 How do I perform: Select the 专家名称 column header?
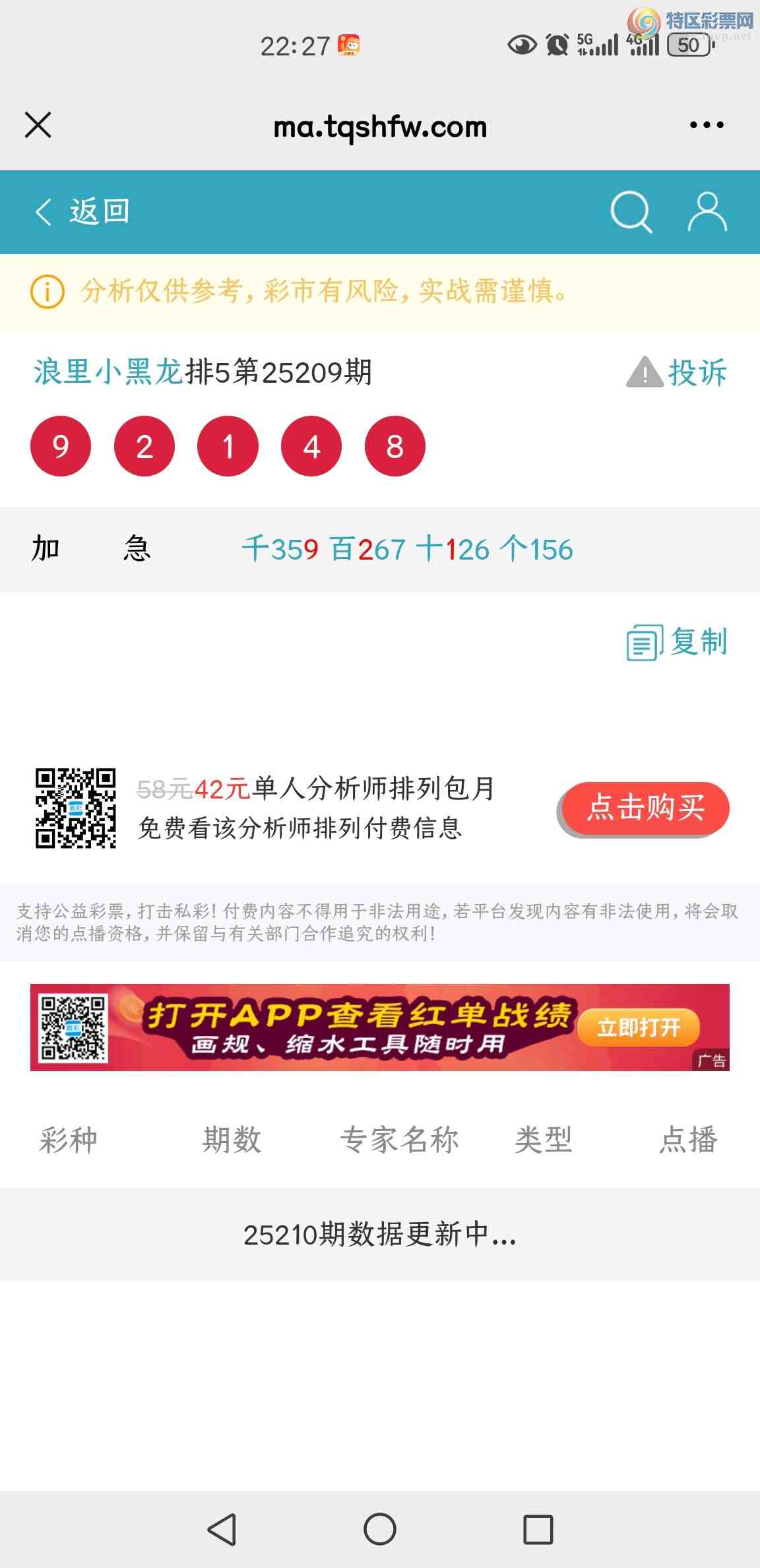point(398,1136)
